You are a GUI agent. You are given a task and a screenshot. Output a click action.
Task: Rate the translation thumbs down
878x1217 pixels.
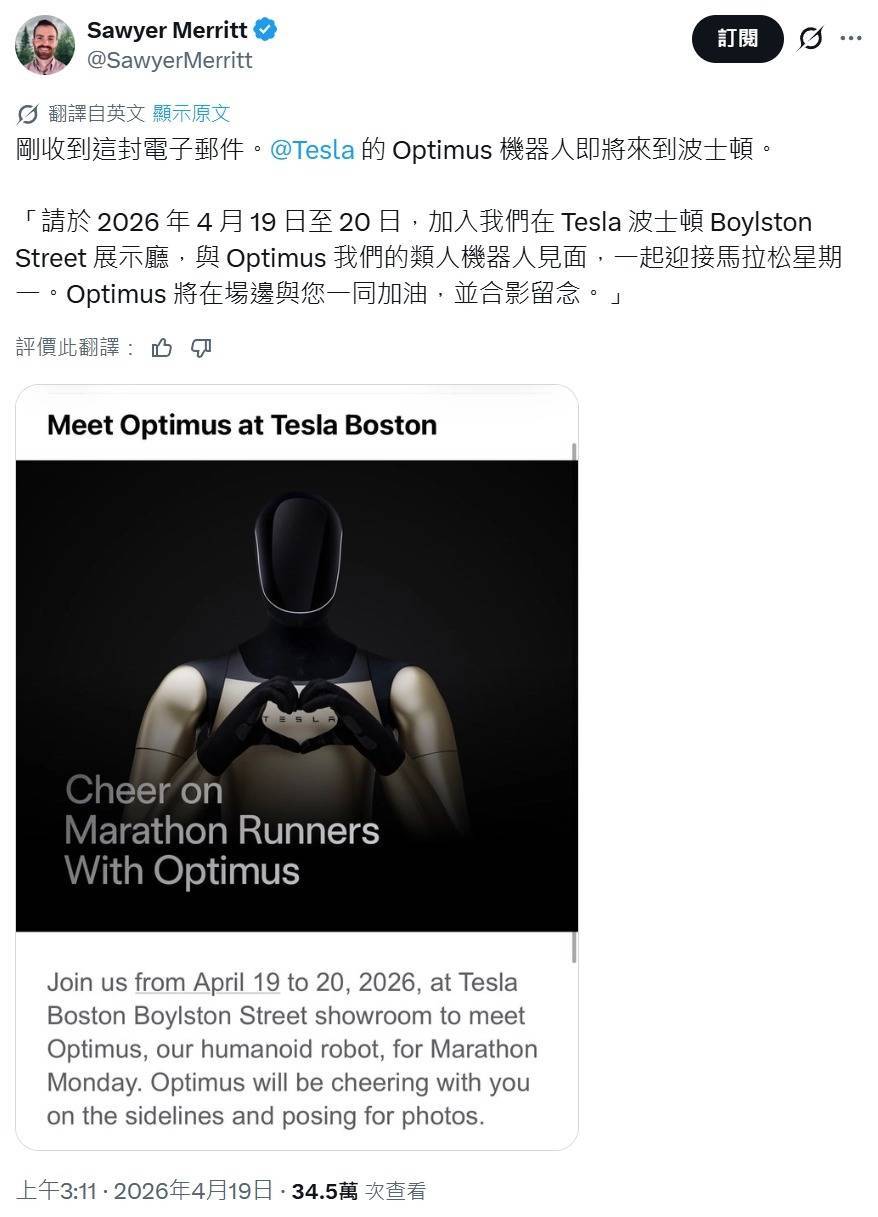(201, 348)
